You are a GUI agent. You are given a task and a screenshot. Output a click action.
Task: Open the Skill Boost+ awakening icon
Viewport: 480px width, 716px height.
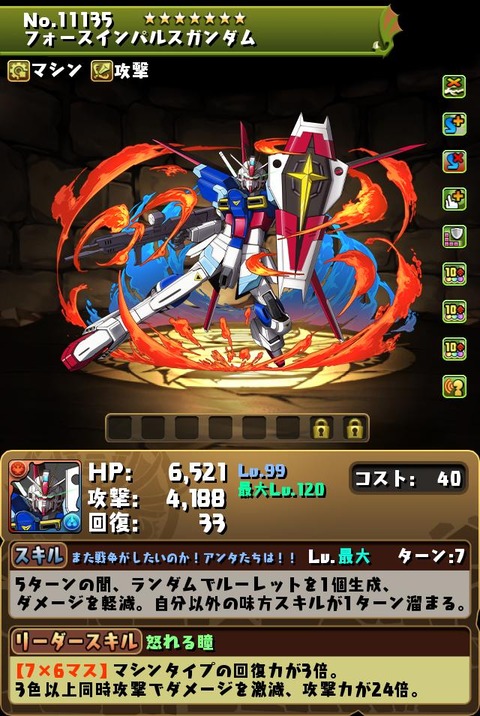click(454, 124)
